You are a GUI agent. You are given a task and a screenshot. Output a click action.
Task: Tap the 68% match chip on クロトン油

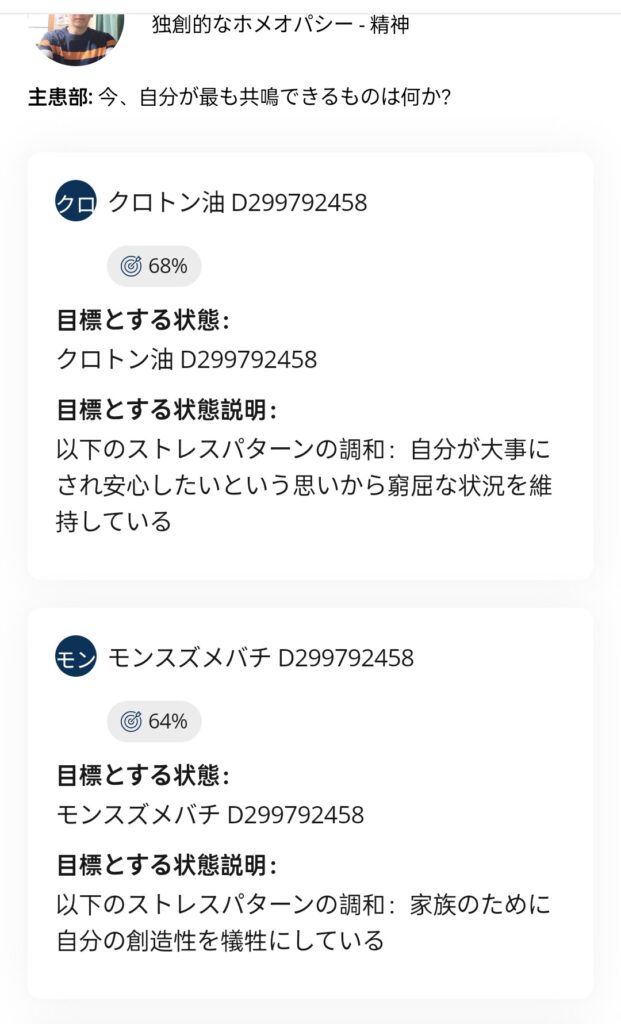pos(154,266)
